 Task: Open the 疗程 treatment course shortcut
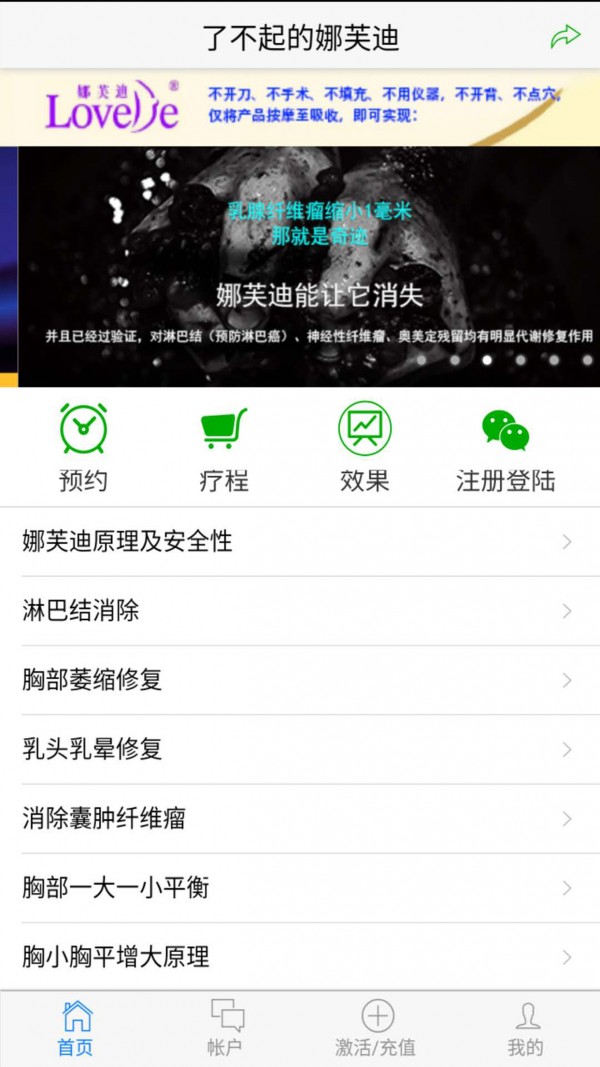pyautogui.click(x=223, y=446)
